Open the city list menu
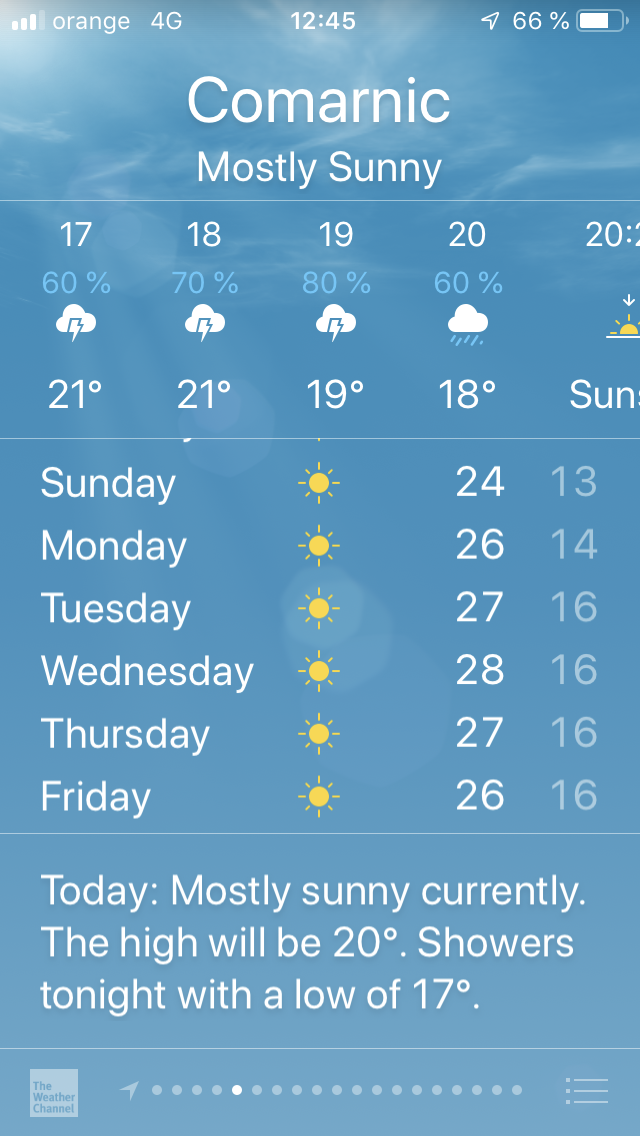 [586, 1090]
